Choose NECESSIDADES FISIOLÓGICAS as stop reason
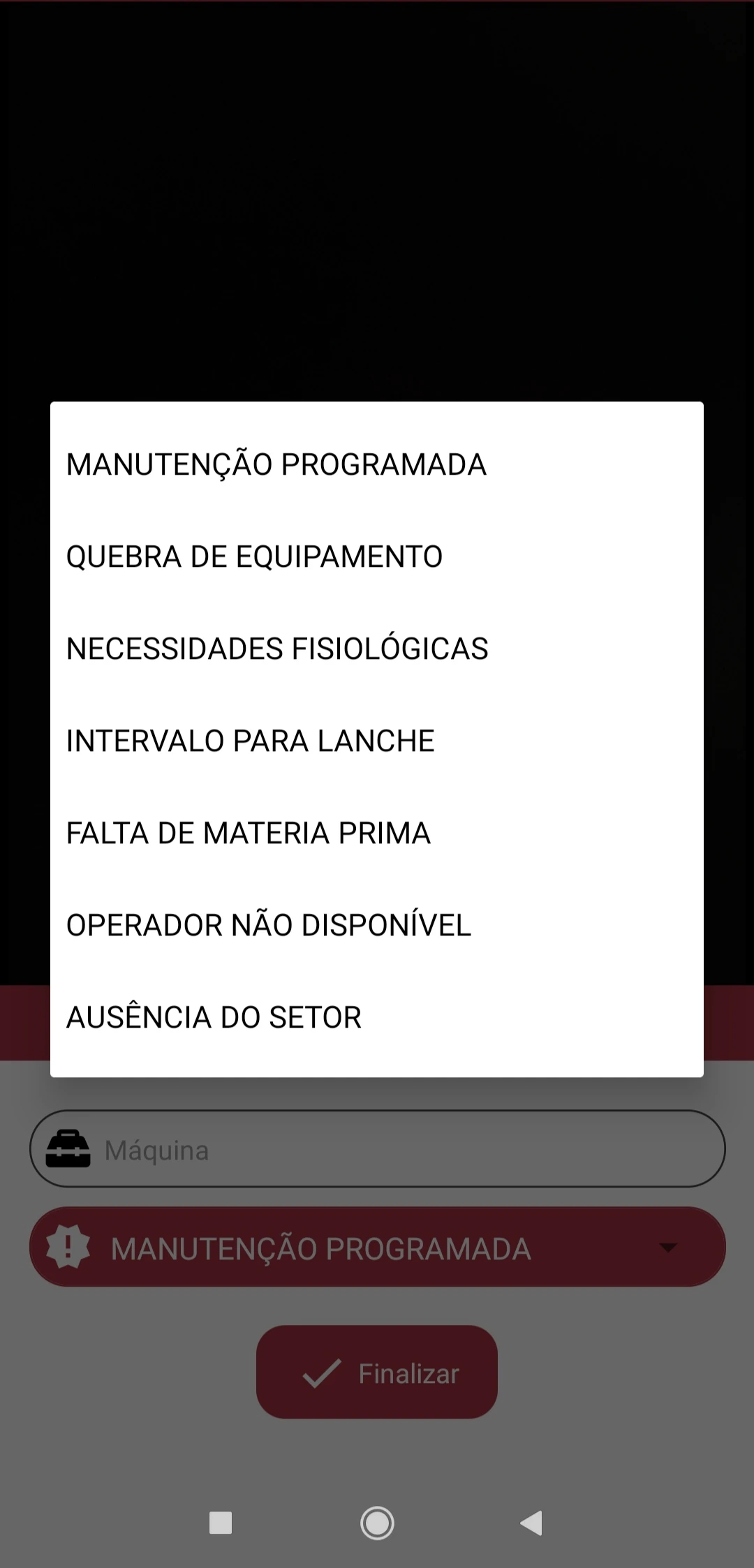This screenshot has width=754, height=1568. (277, 648)
